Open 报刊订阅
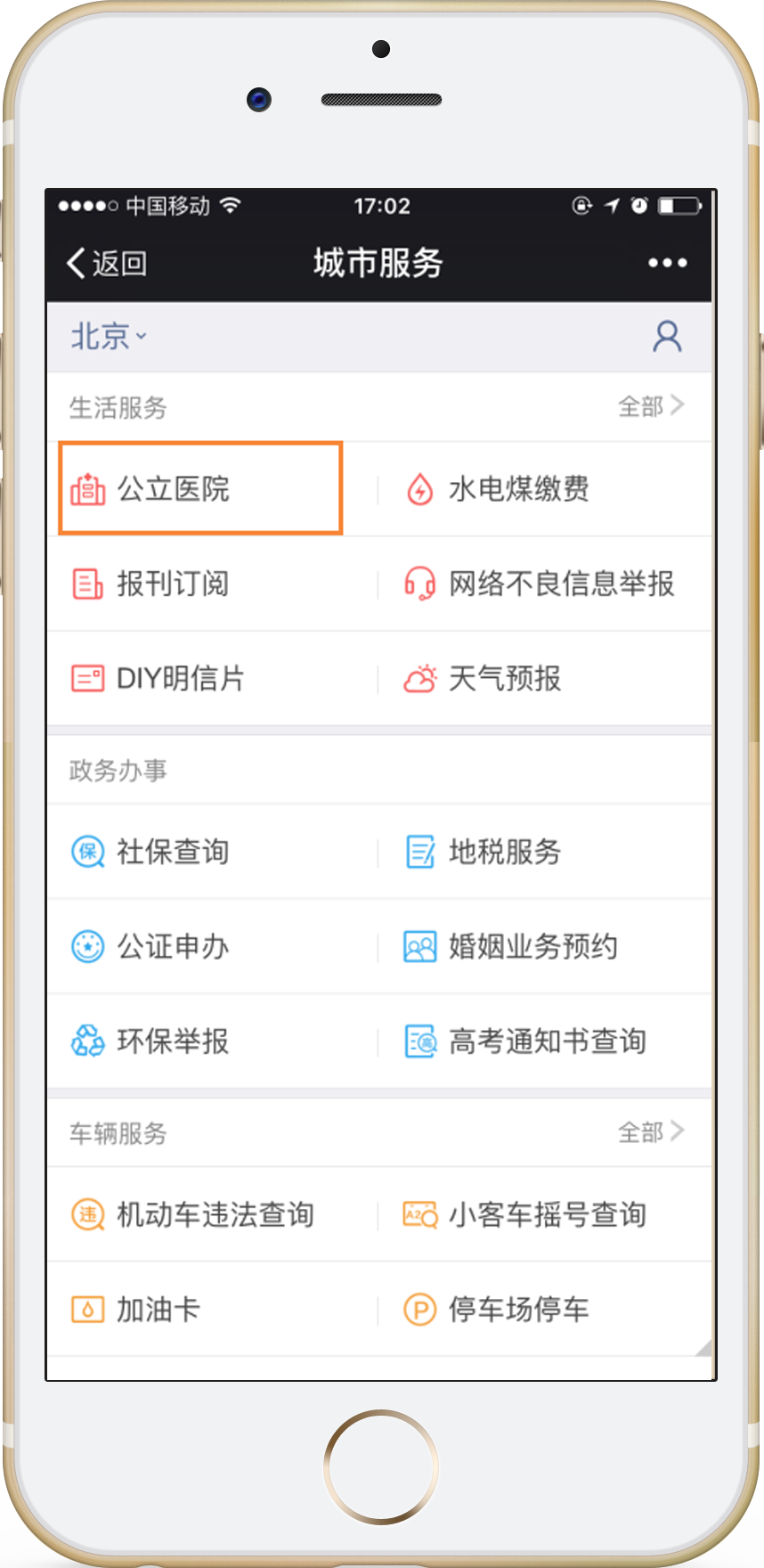The height and width of the screenshot is (1568, 764). coord(173,584)
